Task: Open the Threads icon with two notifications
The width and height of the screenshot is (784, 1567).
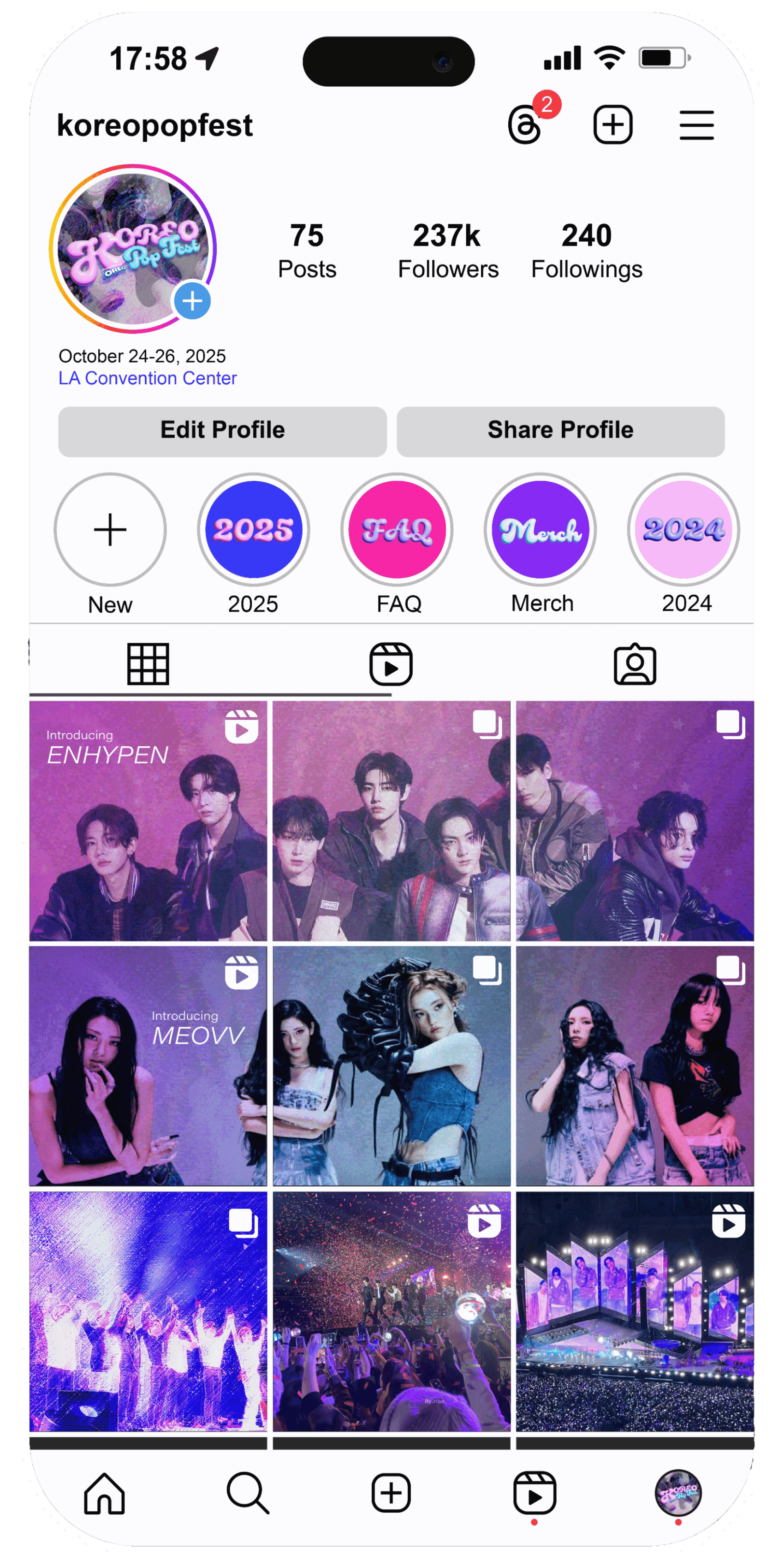Action: click(525, 124)
